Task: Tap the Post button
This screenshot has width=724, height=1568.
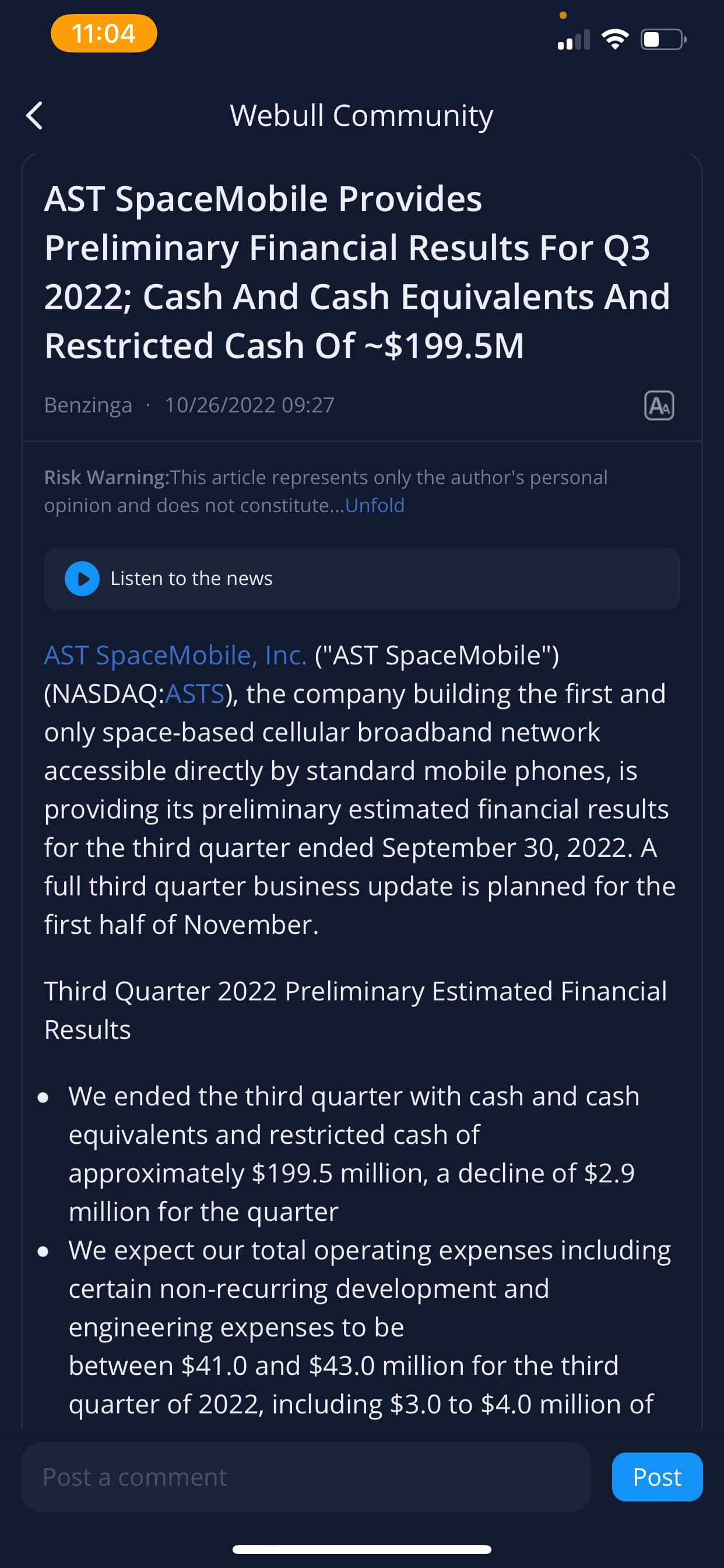Action: (x=657, y=1478)
